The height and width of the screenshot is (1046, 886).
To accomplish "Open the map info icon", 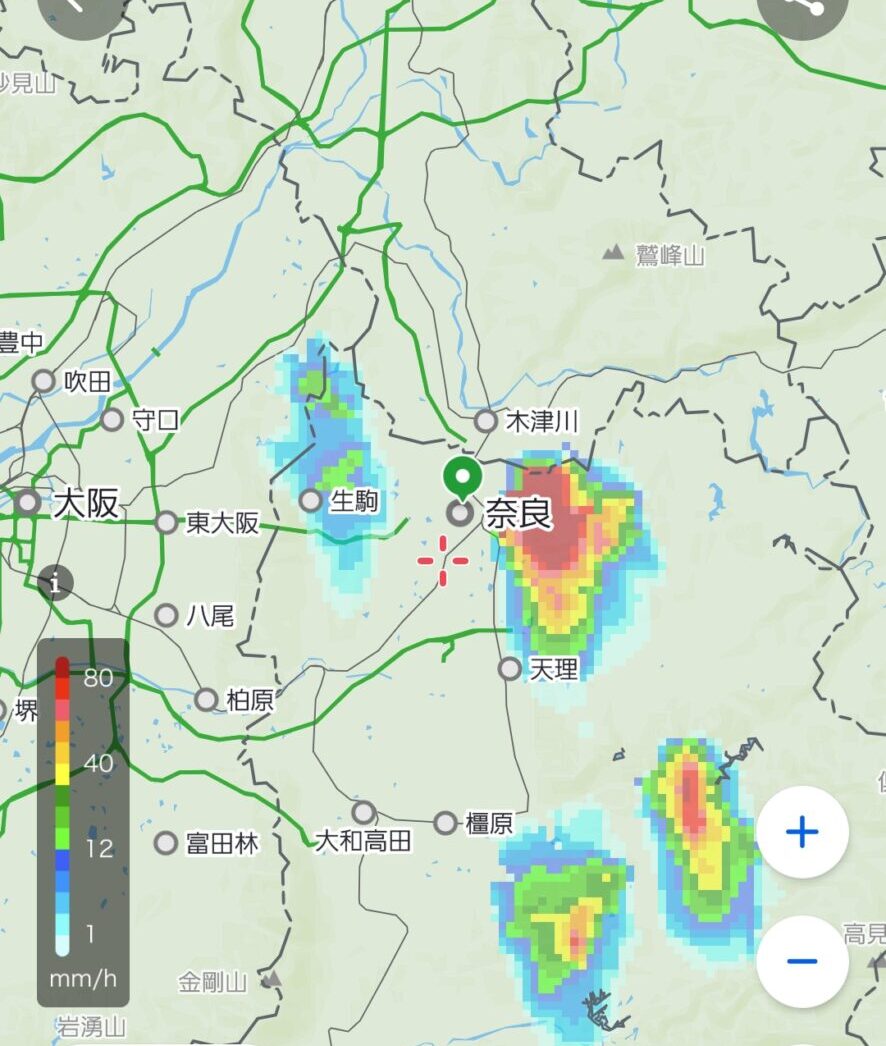I will tap(56, 581).
